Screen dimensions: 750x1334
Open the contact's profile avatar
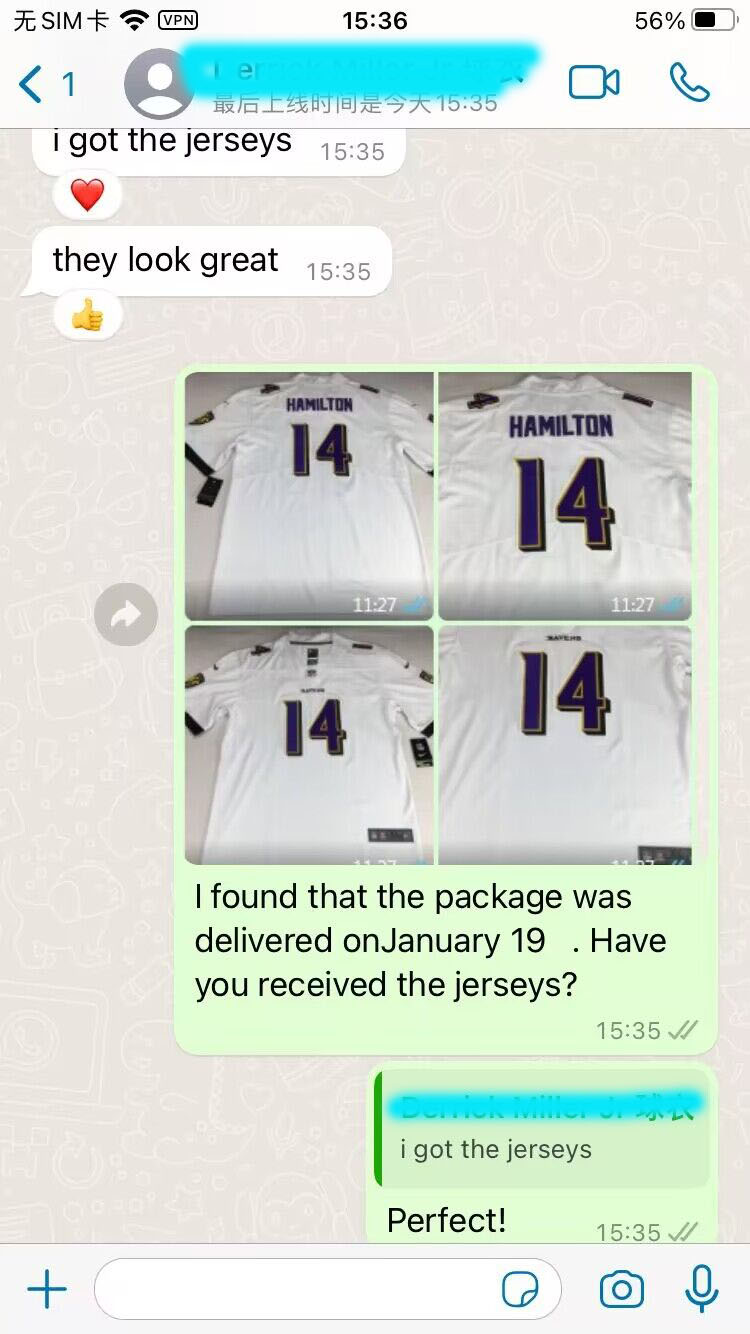[159, 84]
